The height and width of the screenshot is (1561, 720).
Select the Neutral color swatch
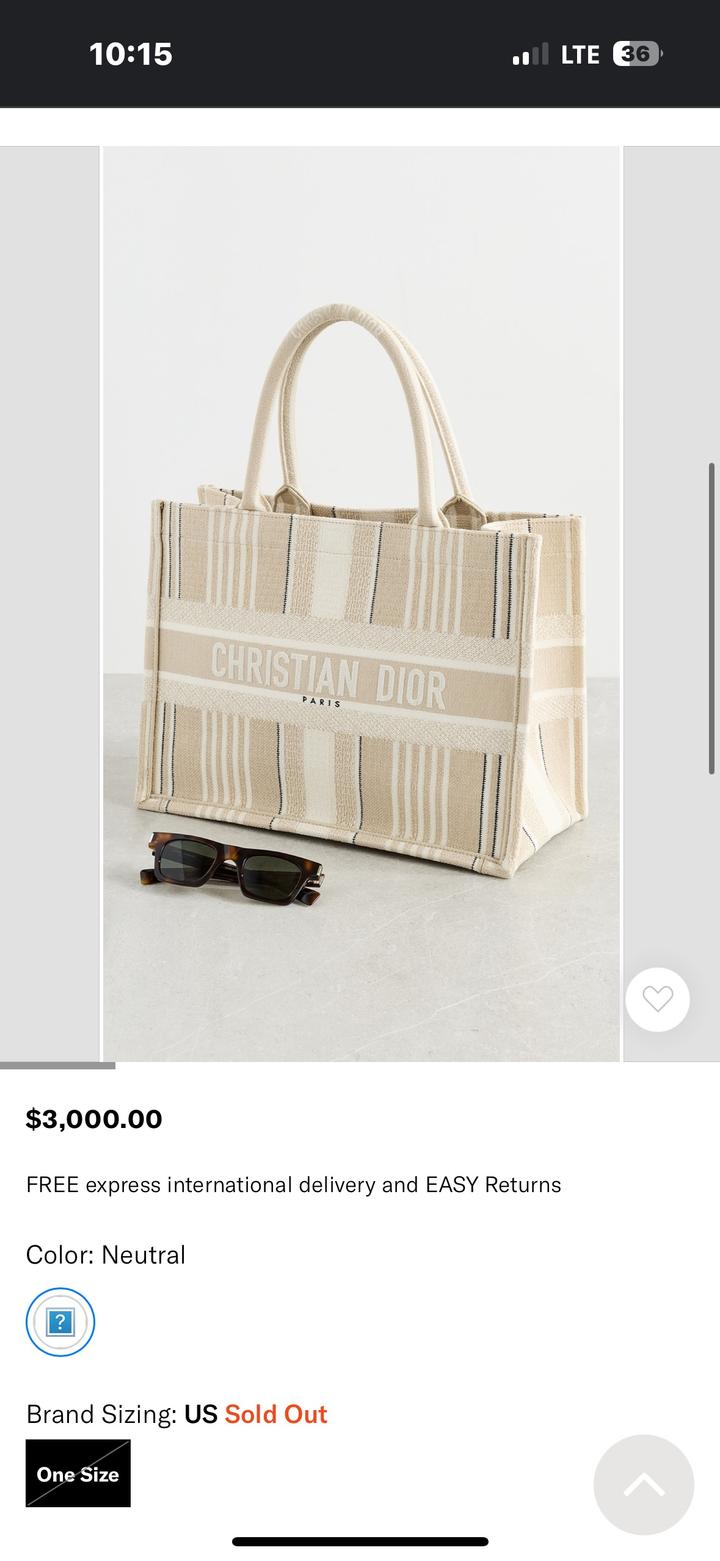[60, 1322]
